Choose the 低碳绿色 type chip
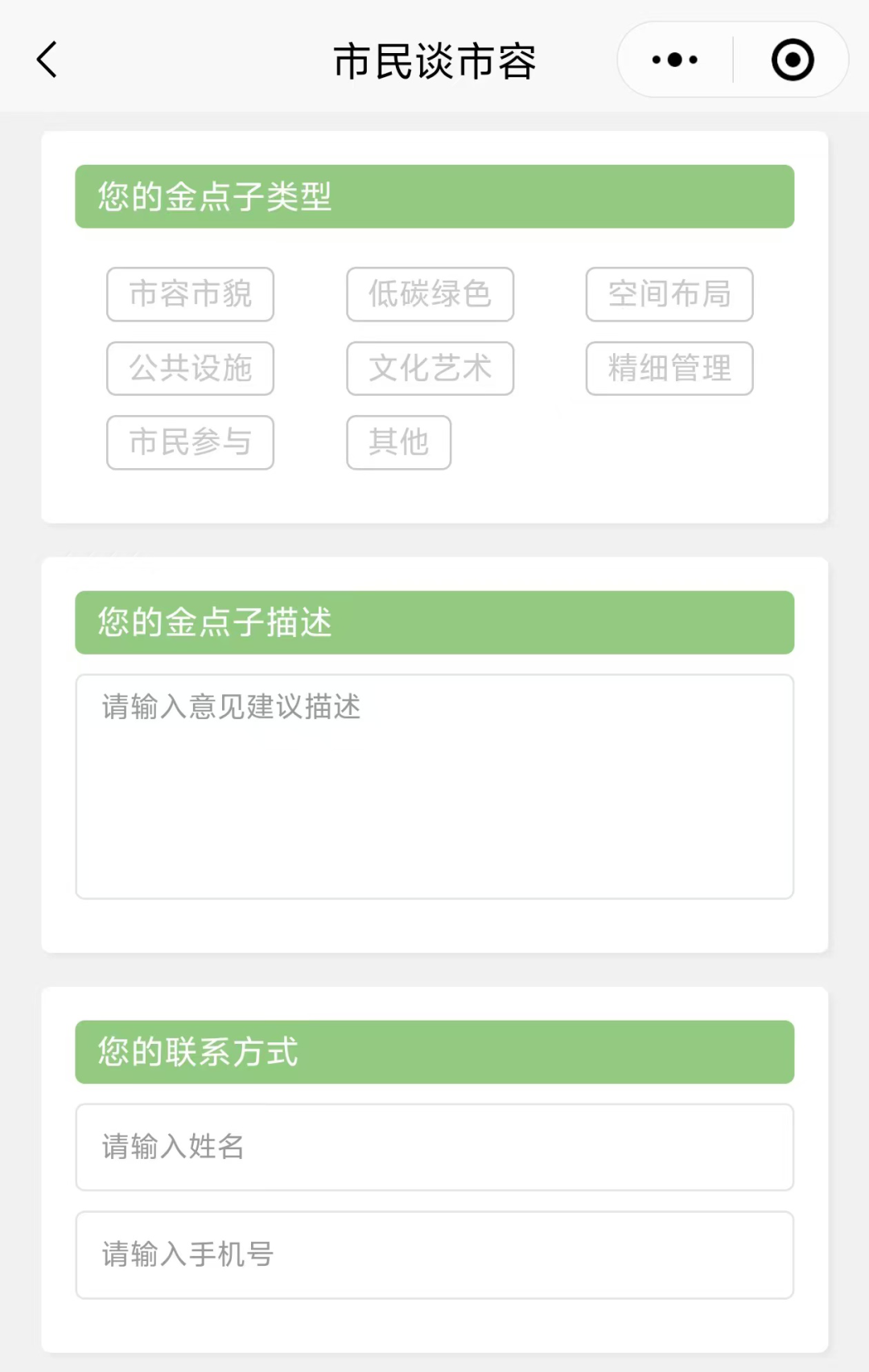This screenshot has width=869, height=1372. tap(430, 294)
